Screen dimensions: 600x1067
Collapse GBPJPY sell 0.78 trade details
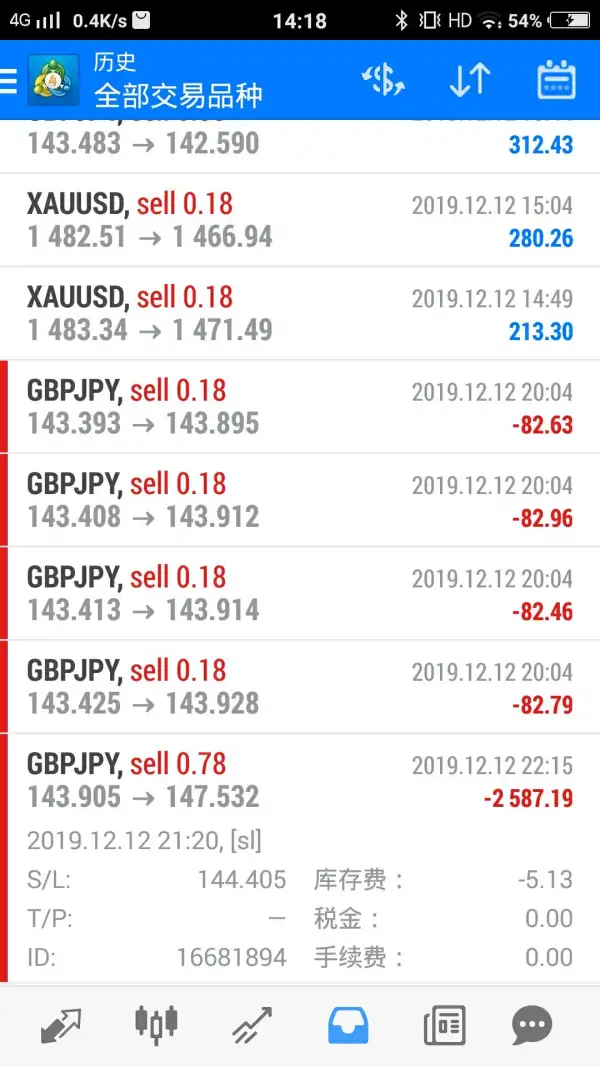point(300,780)
